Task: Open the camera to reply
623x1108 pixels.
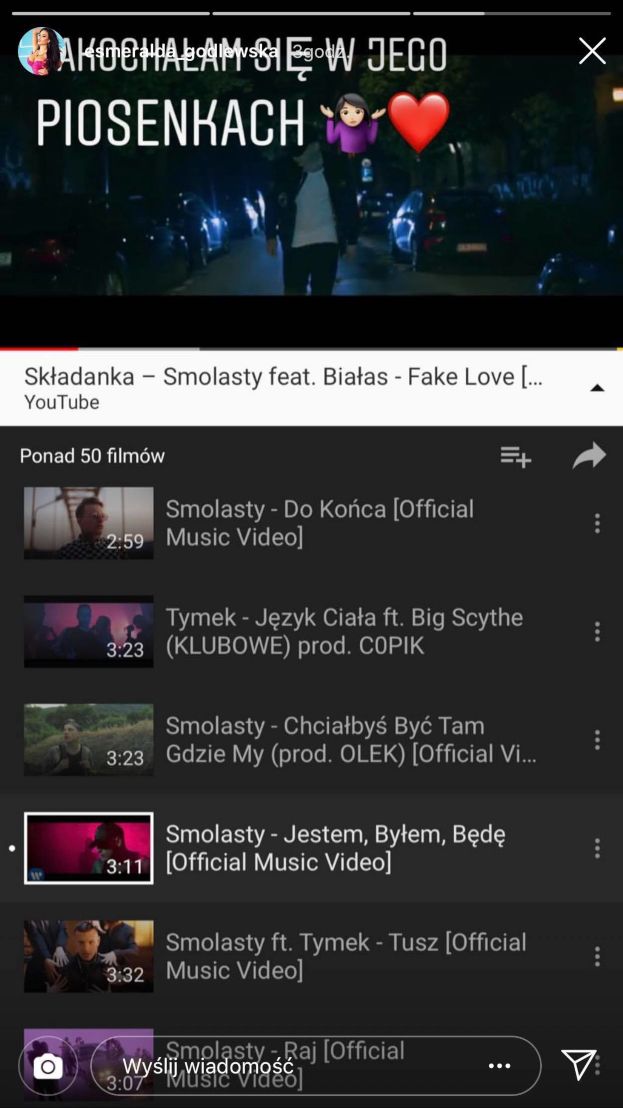Action: 48,1065
